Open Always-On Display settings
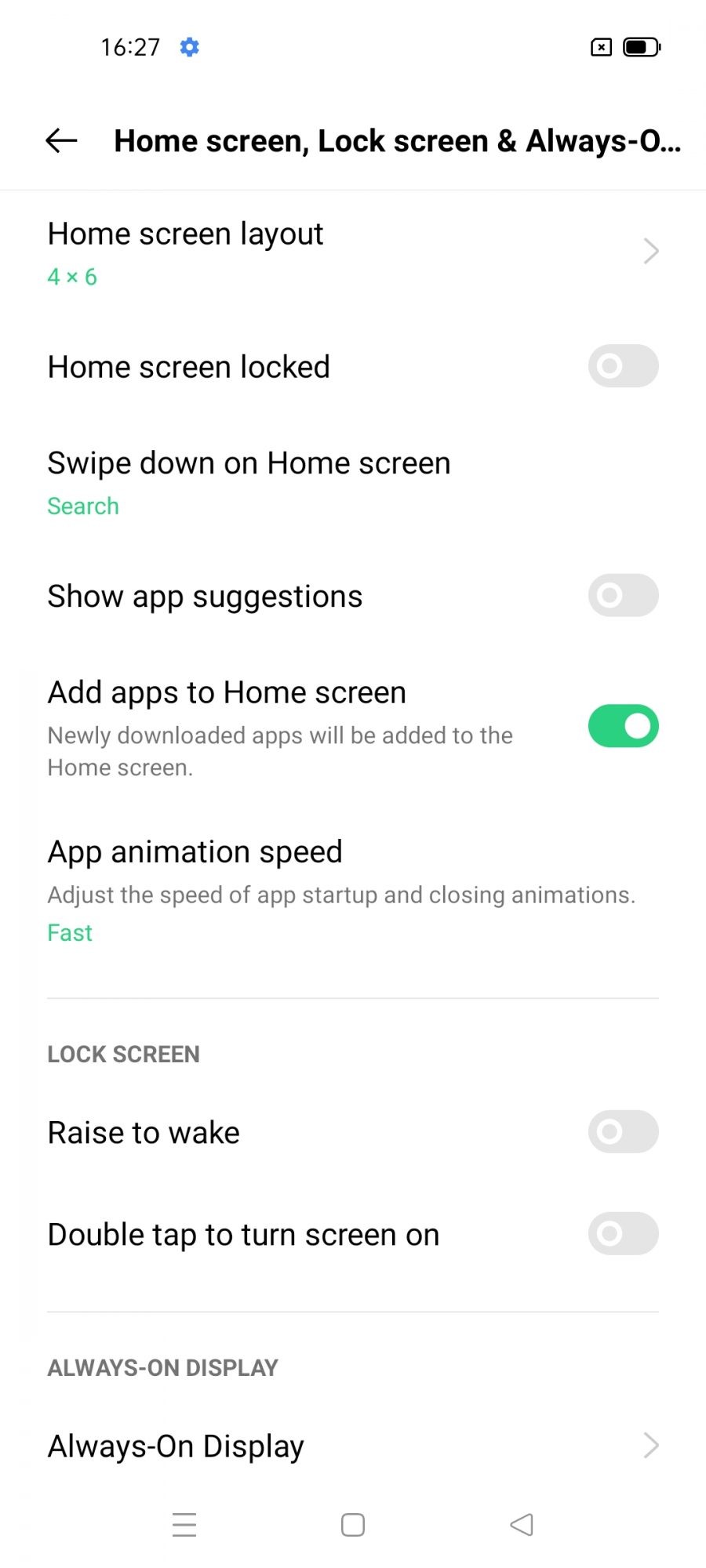706x1568 pixels. tap(353, 1446)
